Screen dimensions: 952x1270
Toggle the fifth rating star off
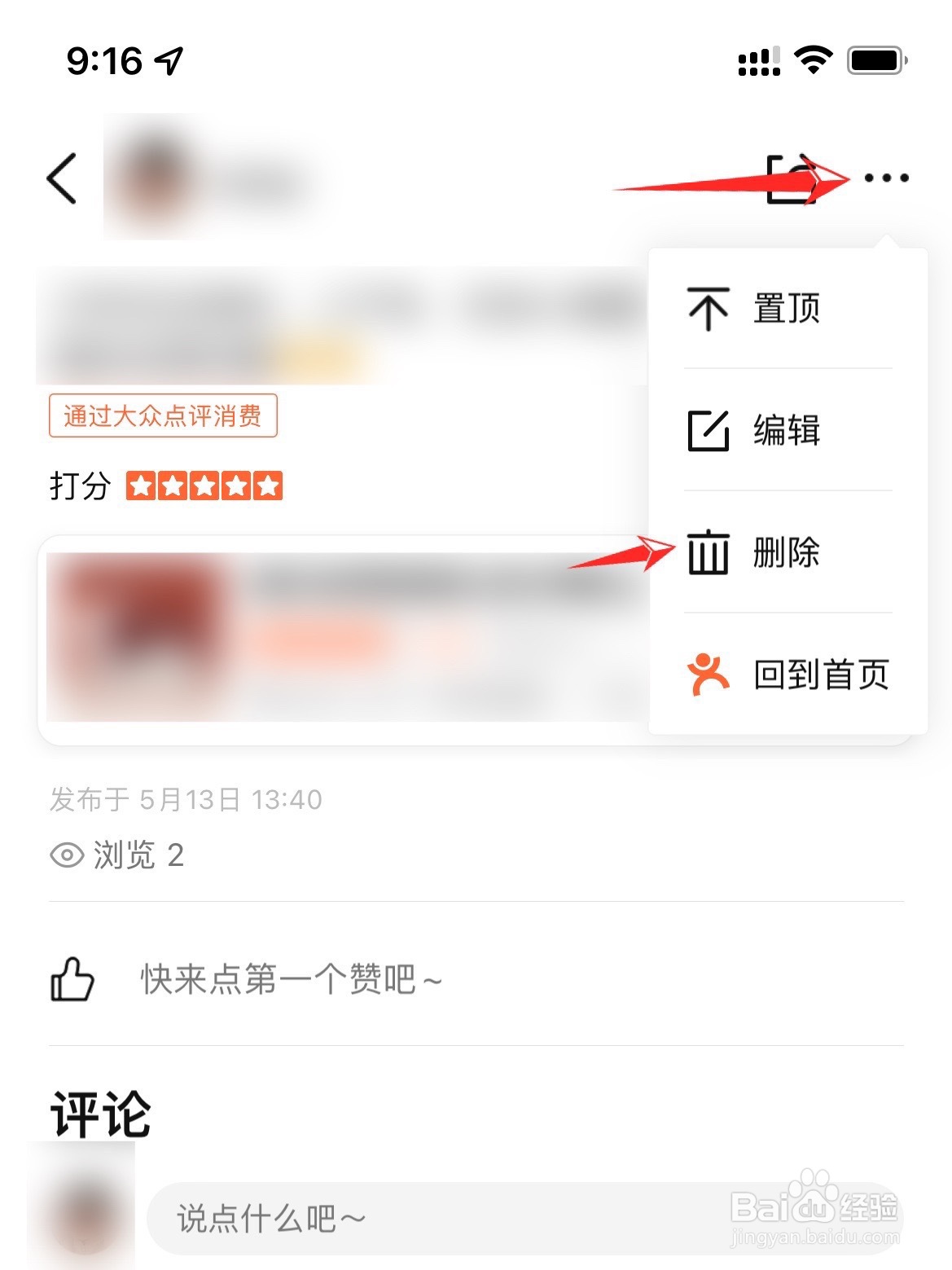[267, 486]
